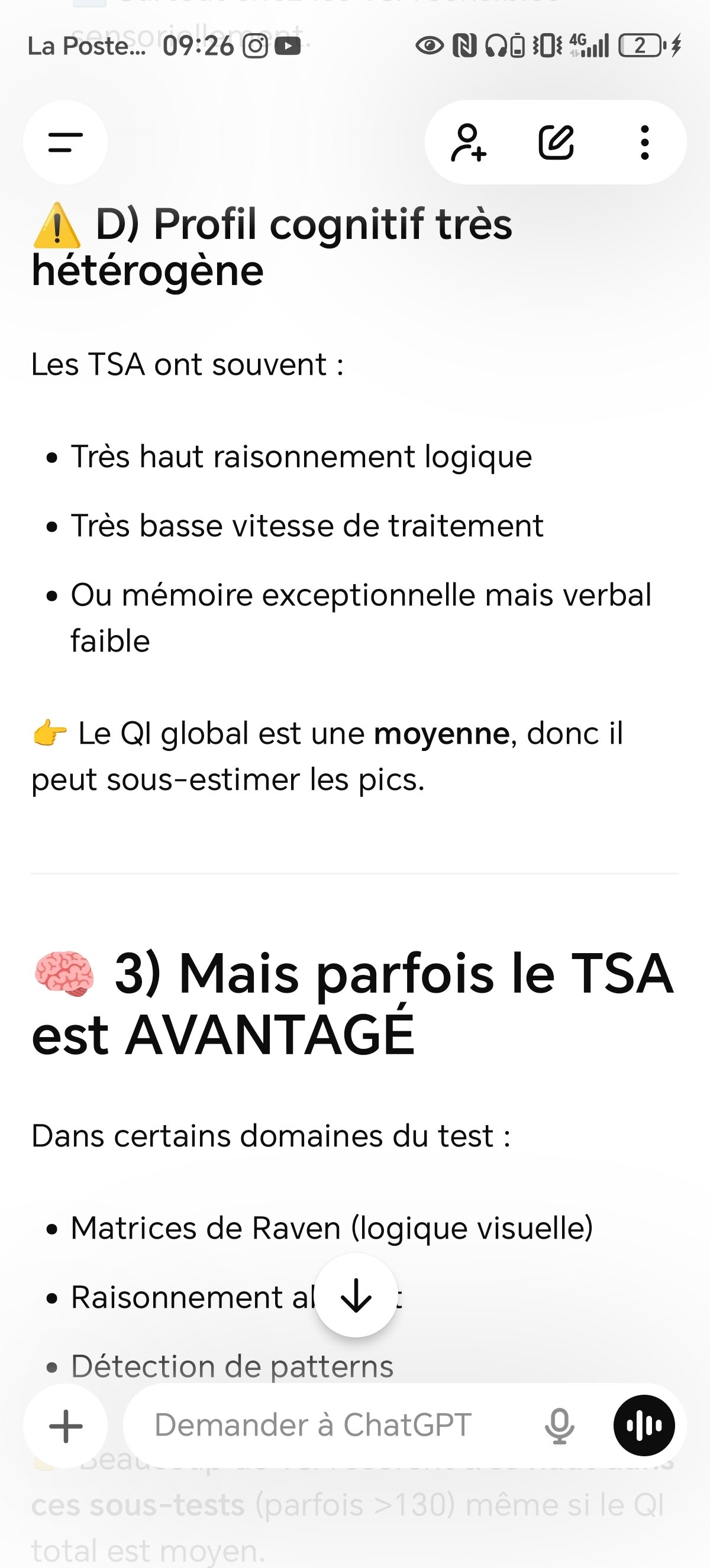Screen dimensions: 710x1568
Task: Start dictation with the microphone icon
Action: pos(559,1426)
